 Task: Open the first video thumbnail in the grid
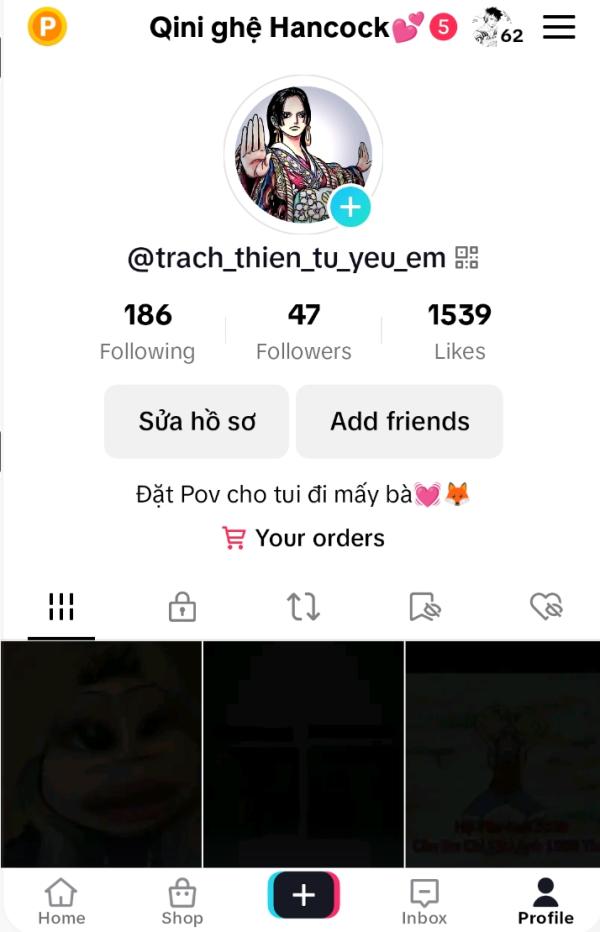tap(101, 755)
